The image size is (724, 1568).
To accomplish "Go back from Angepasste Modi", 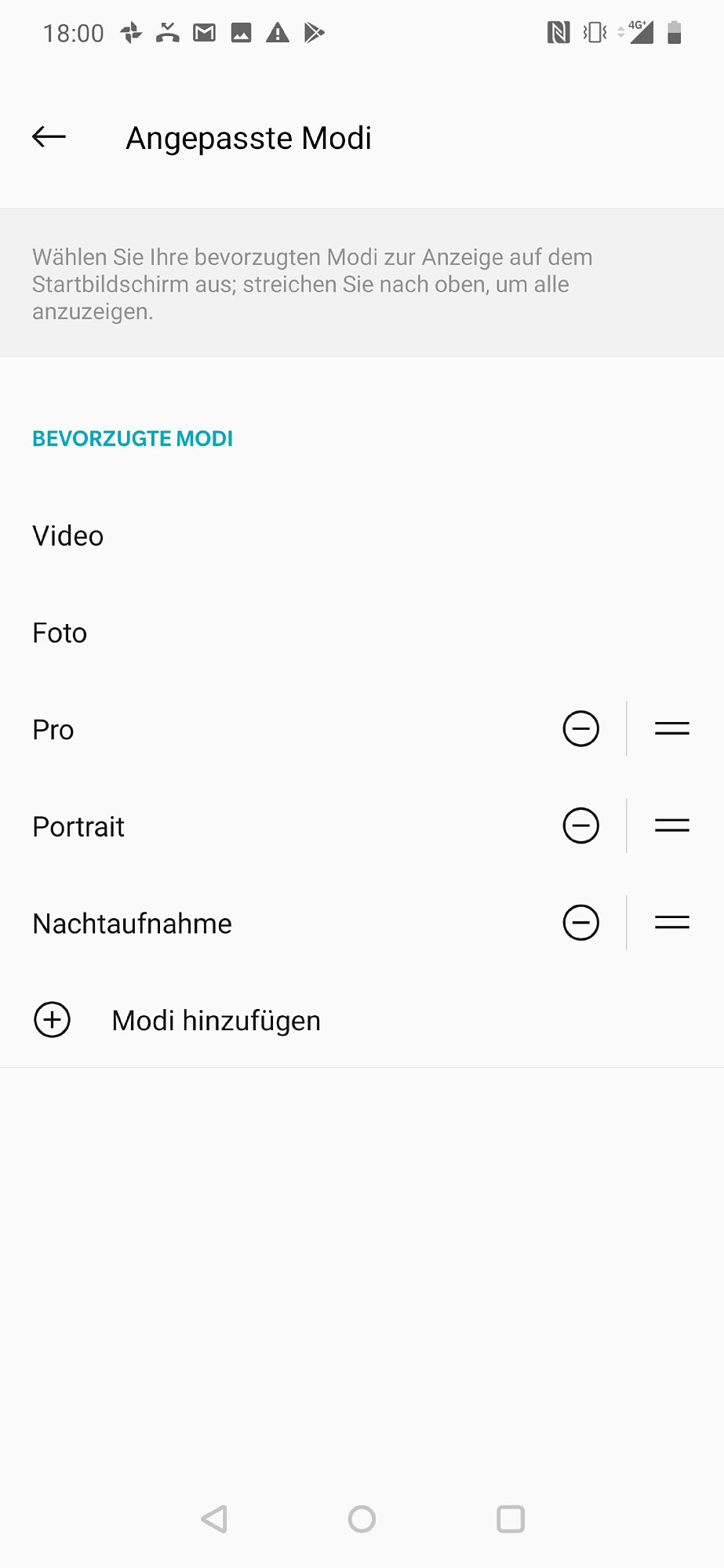I will pyautogui.click(x=49, y=137).
